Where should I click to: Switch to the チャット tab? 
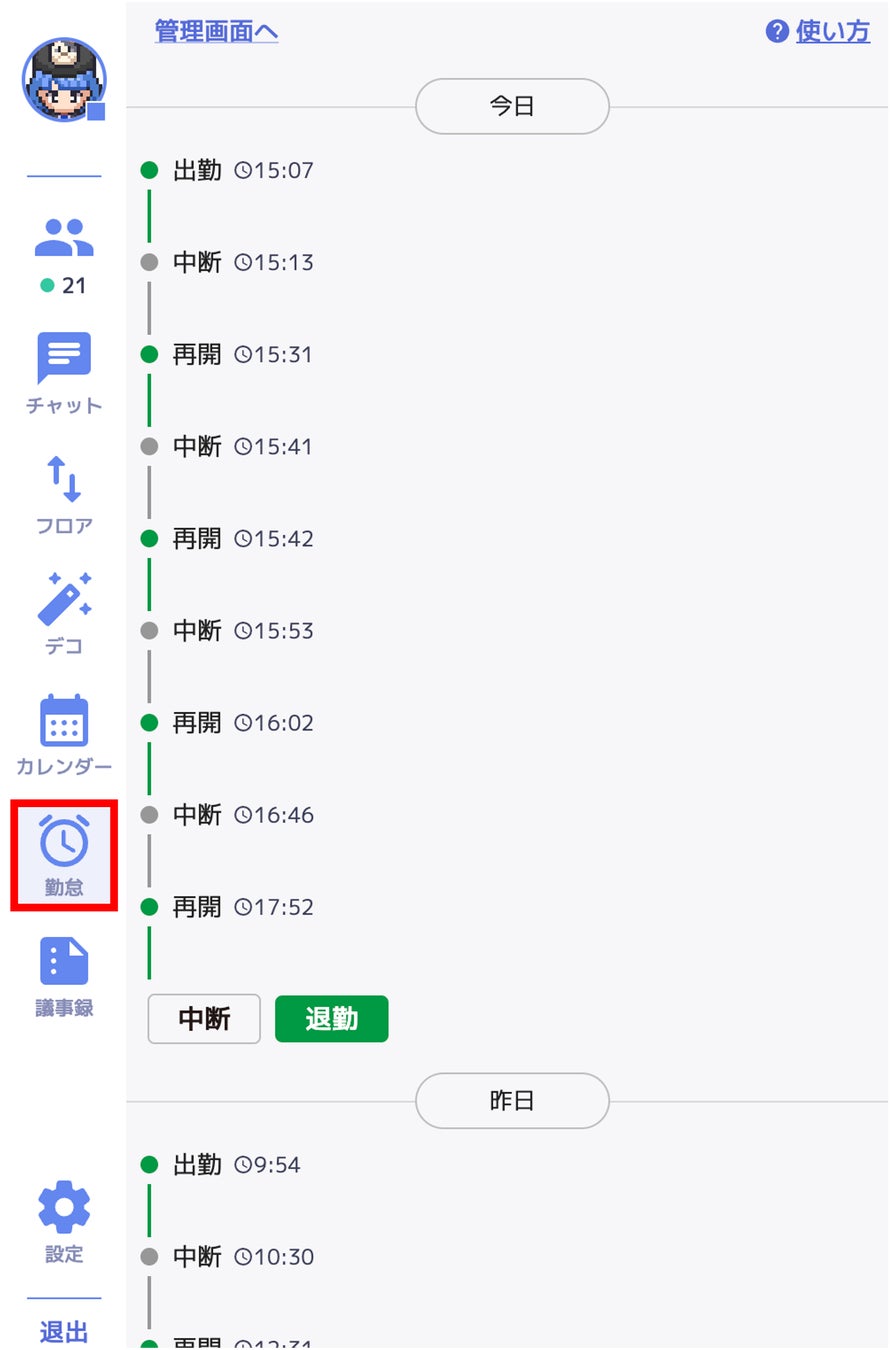(x=64, y=372)
